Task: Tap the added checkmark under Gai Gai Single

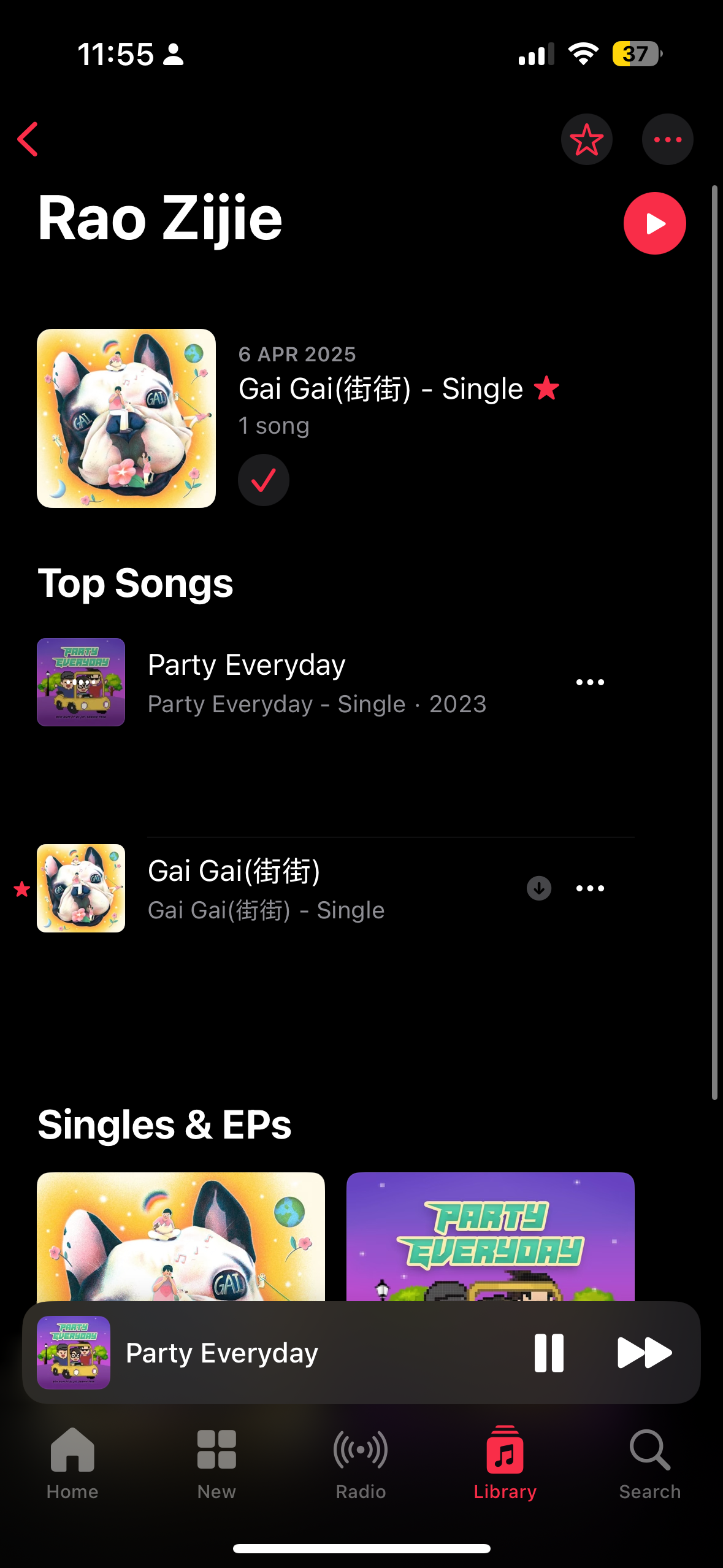Action: (x=264, y=480)
